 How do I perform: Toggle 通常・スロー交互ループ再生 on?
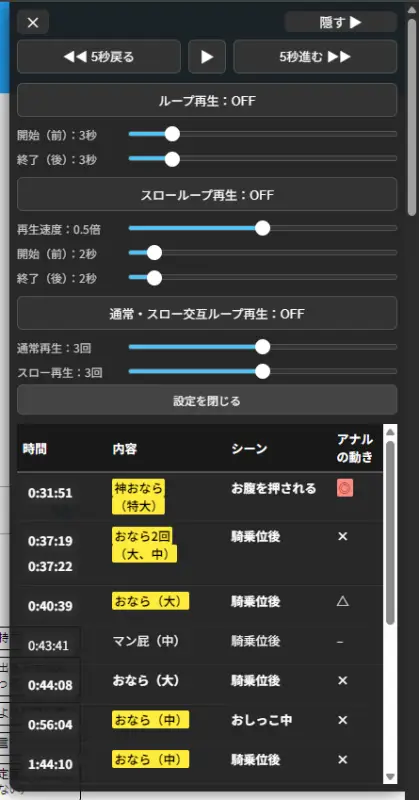pyautogui.click(x=207, y=313)
